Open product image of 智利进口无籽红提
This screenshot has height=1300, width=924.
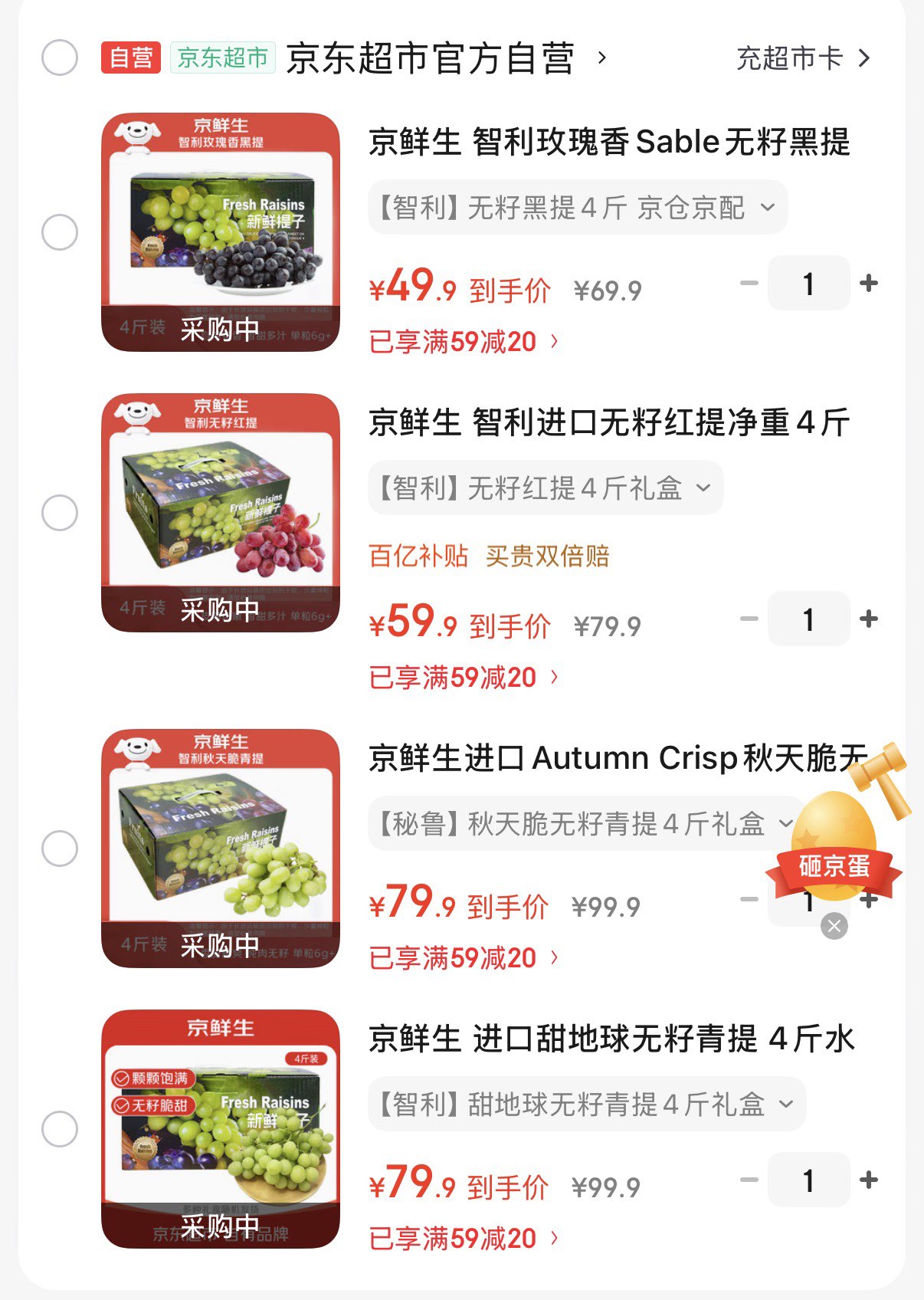[x=221, y=513]
